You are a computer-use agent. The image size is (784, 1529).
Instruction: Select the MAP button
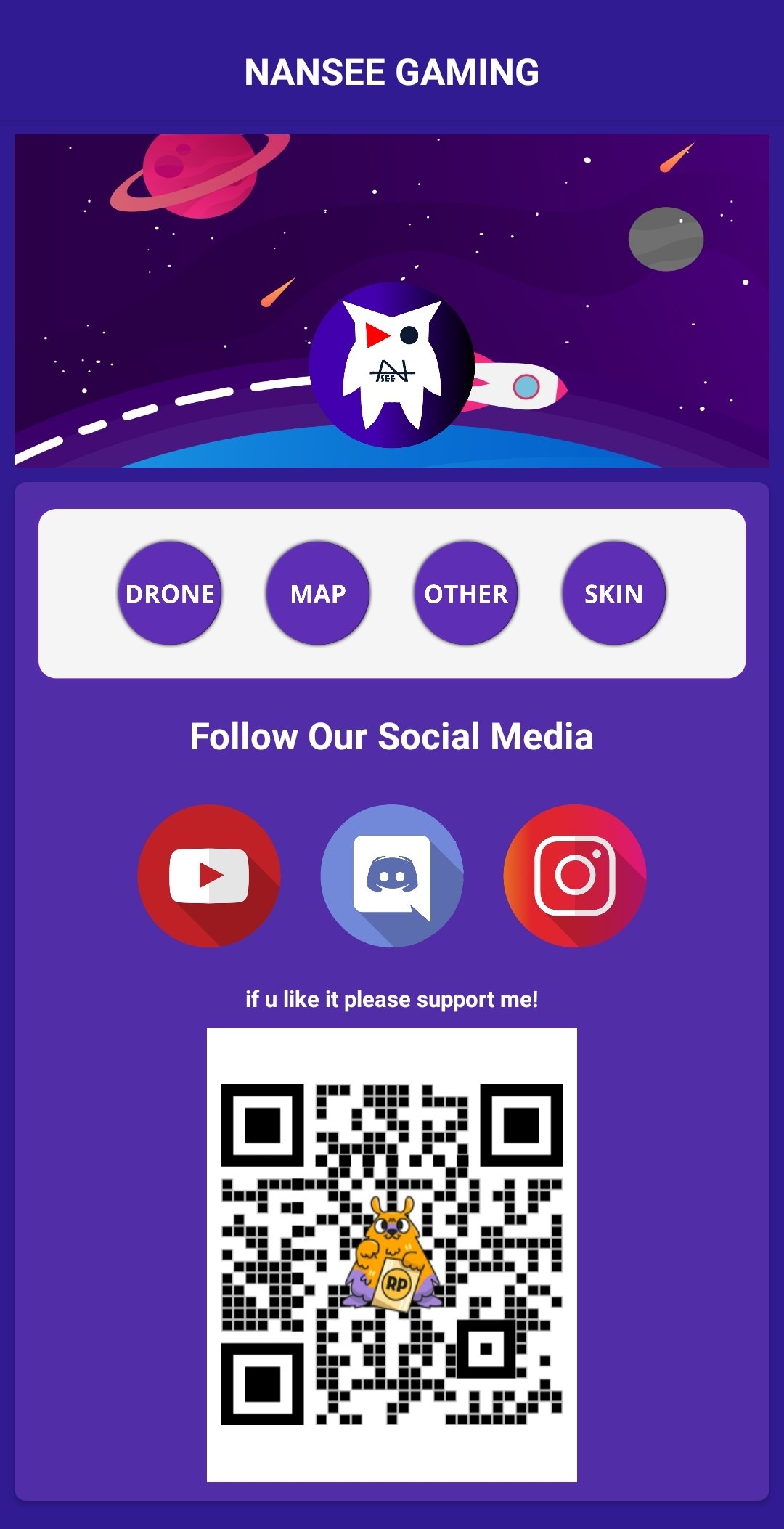[x=318, y=593]
